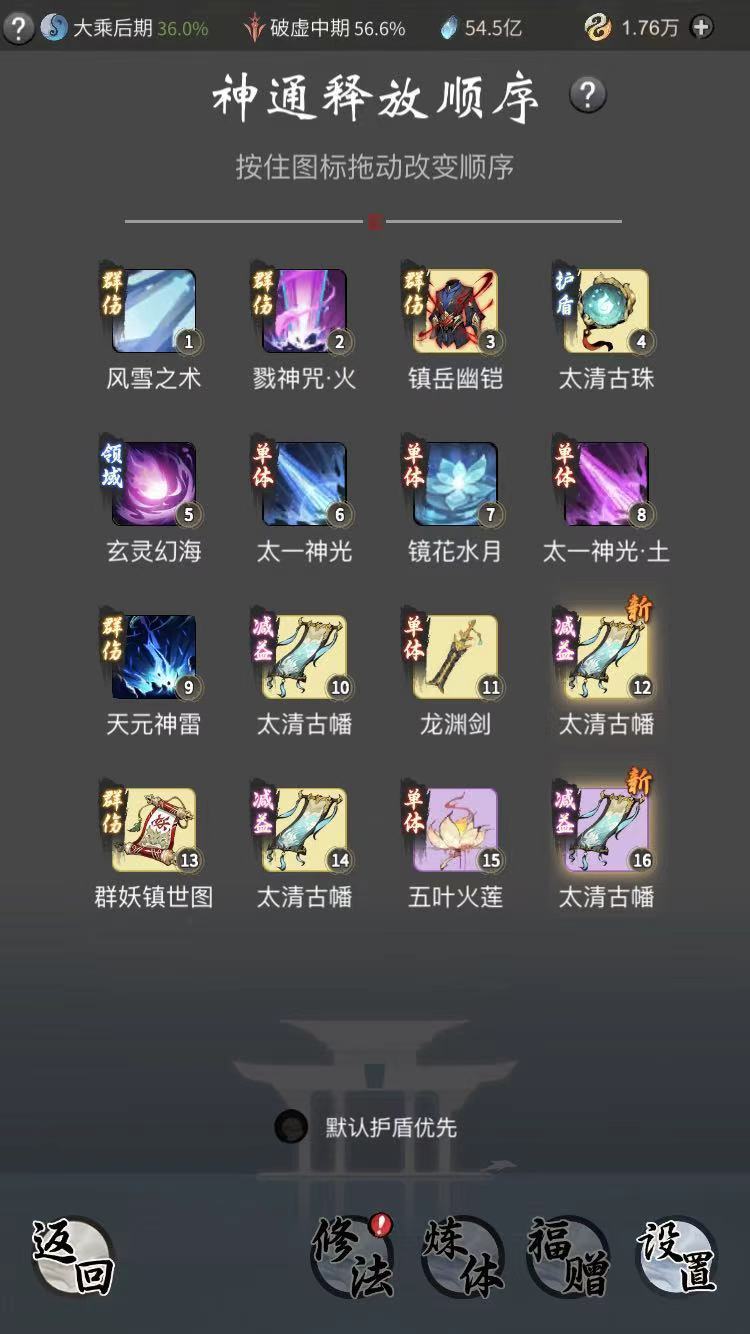750x1334 pixels.
Task: Open the new 太清古幡 skill marked 新
Action: tap(605, 657)
